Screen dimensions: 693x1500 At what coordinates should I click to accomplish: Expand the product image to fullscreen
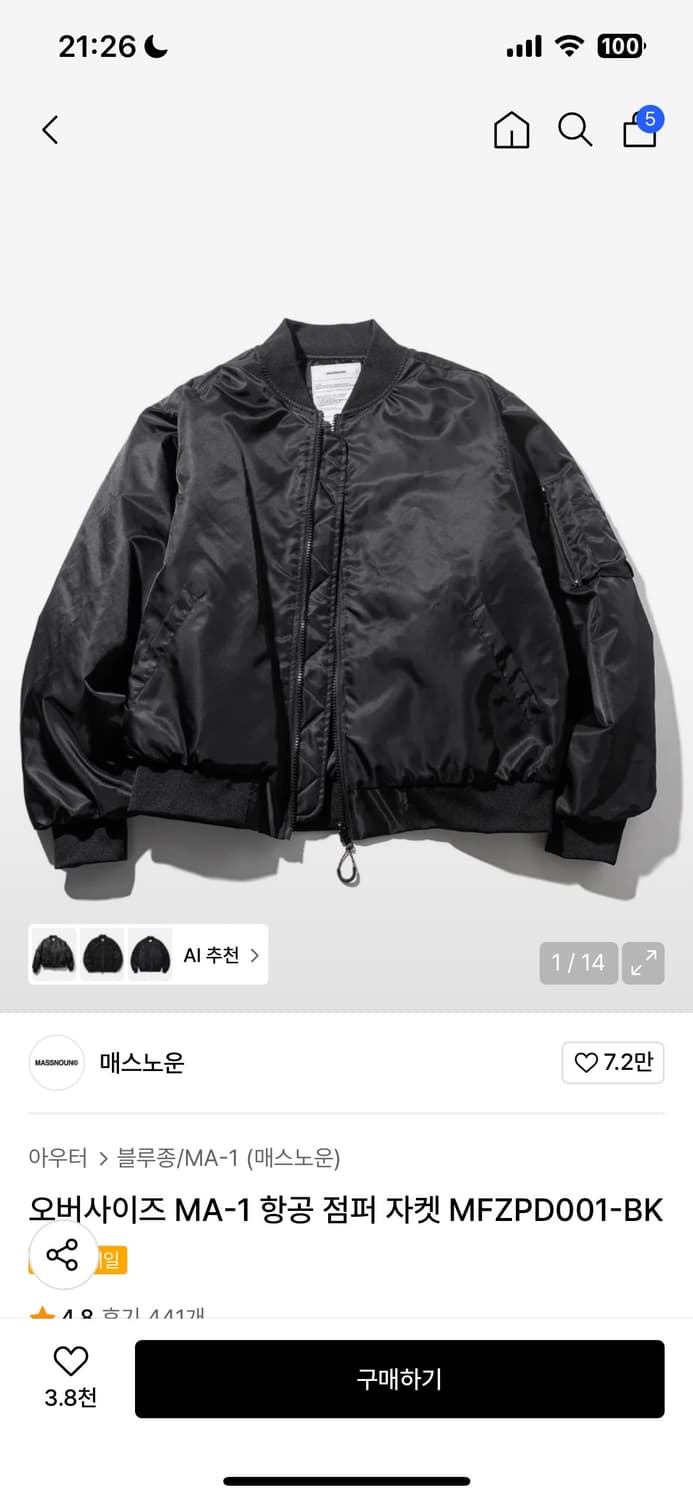(643, 963)
